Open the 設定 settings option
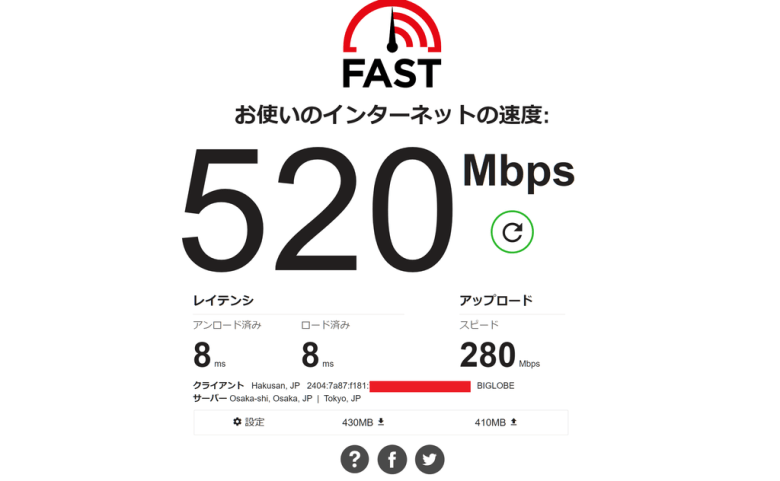The width and height of the screenshot is (780, 481). [248, 422]
